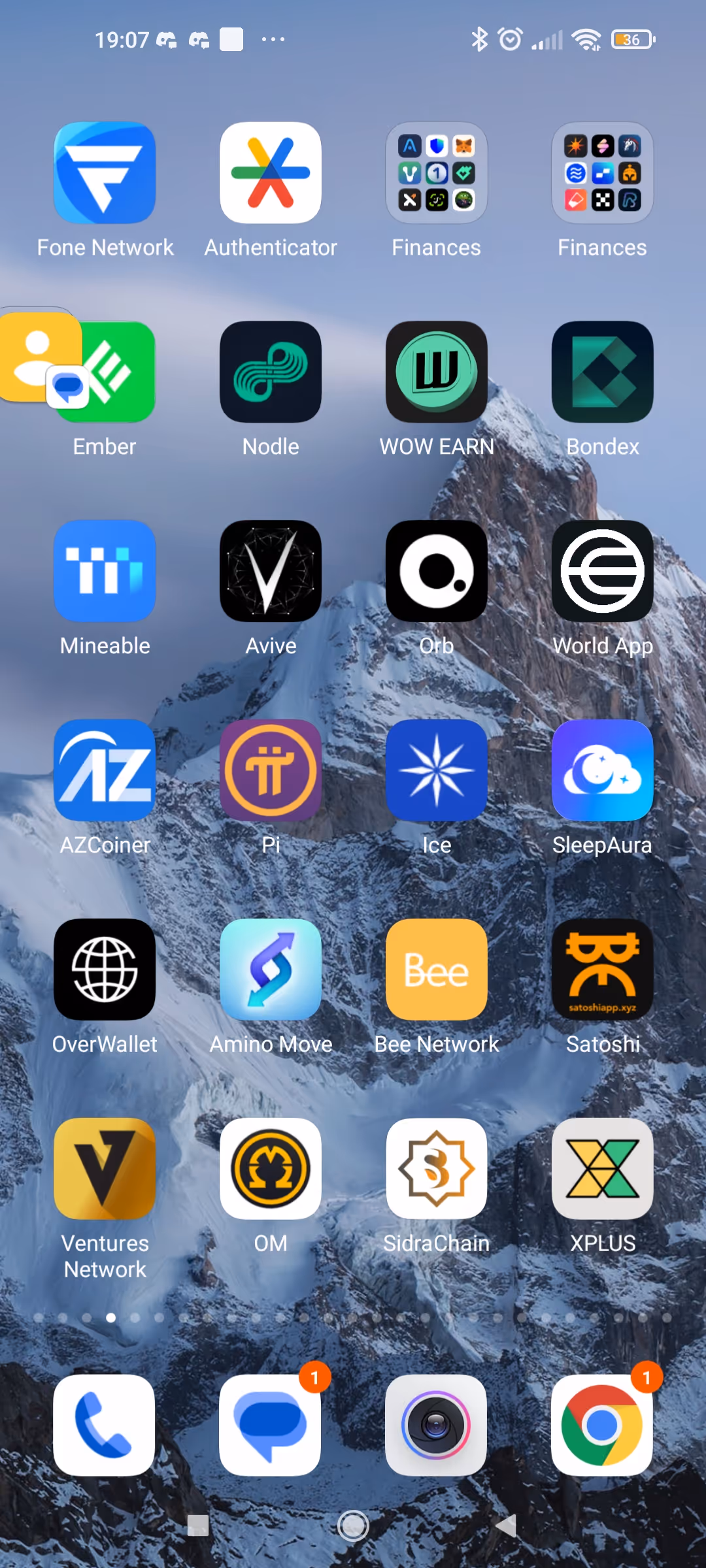Open the Bondex app
This screenshot has height=1568, width=706.
click(602, 372)
